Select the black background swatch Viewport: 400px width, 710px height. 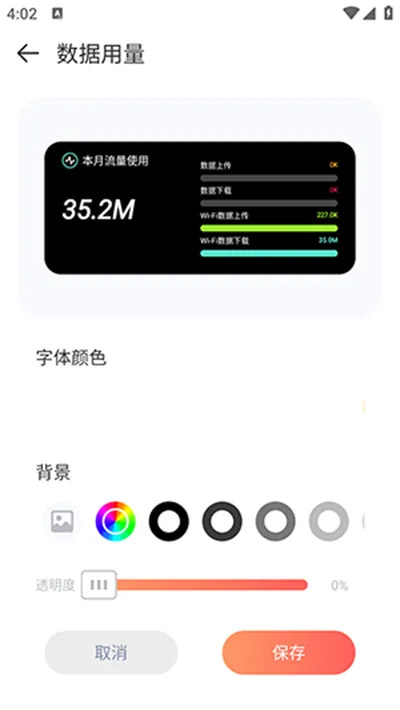pyautogui.click(x=169, y=521)
